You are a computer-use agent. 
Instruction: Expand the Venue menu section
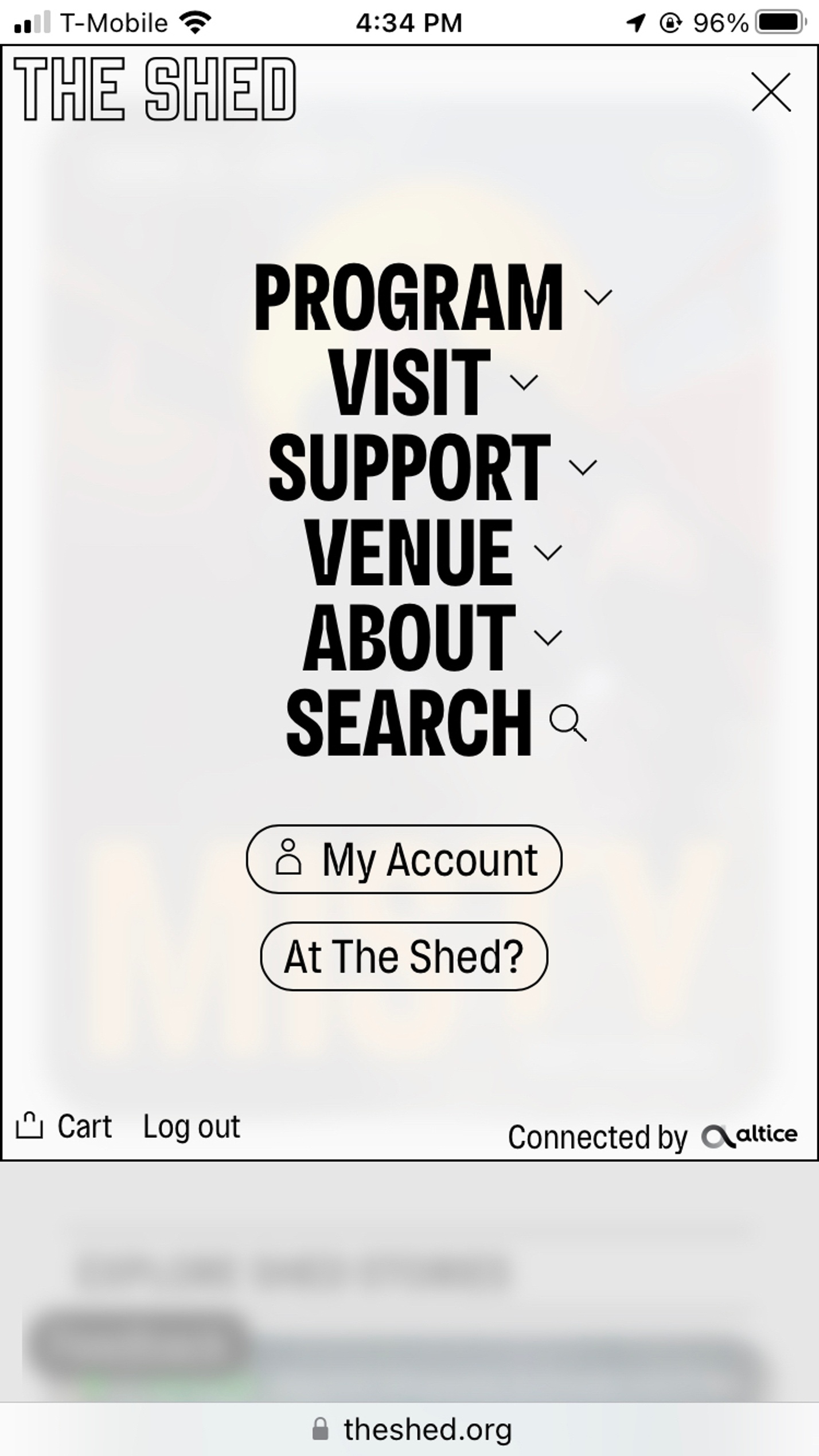click(x=433, y=551)
